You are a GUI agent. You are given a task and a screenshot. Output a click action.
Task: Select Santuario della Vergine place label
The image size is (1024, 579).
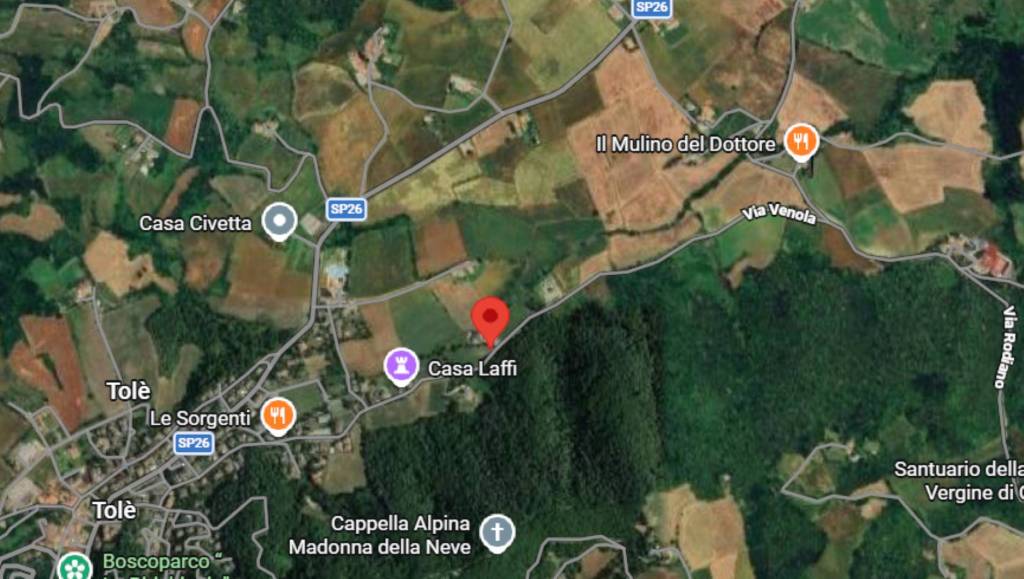[958, 479]
